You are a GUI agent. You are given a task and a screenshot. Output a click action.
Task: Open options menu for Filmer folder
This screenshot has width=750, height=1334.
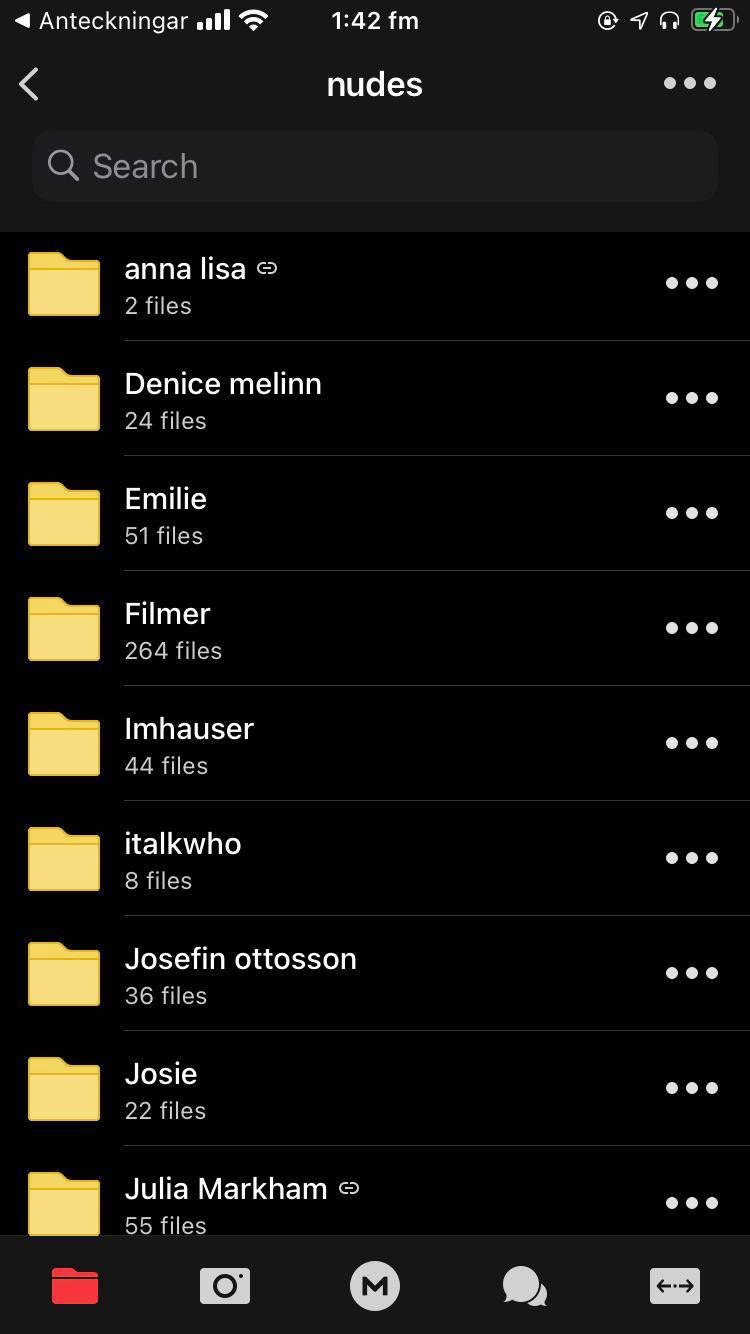(x=691, y=628)
